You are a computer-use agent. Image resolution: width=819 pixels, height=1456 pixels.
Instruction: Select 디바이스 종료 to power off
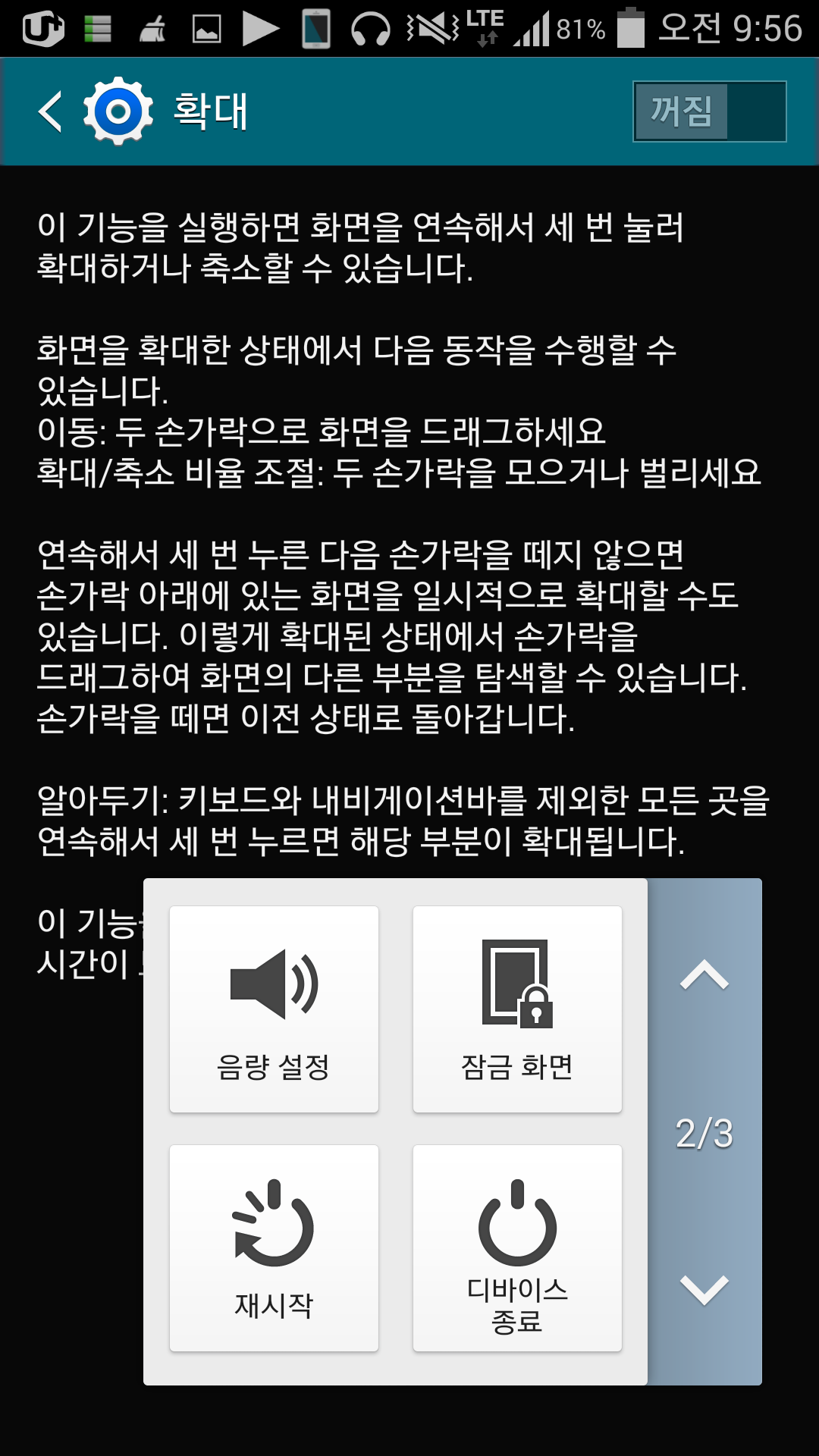click(517, 1248)
